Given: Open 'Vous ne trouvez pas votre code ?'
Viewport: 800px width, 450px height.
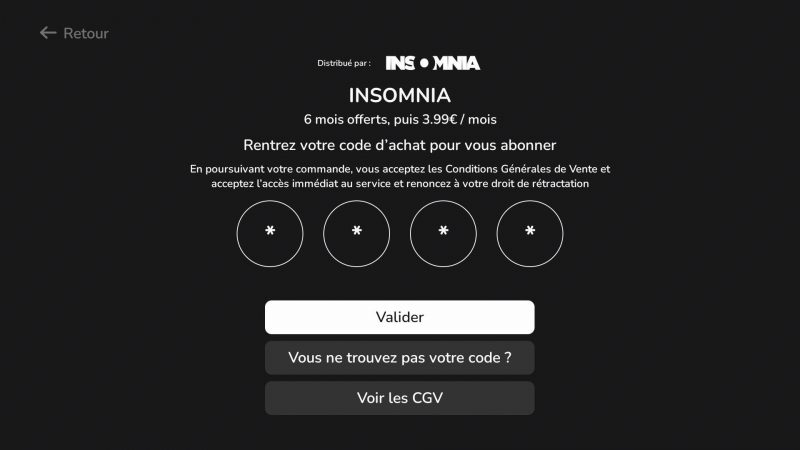Looking at the screenshot, I should (x=400, y=357).
